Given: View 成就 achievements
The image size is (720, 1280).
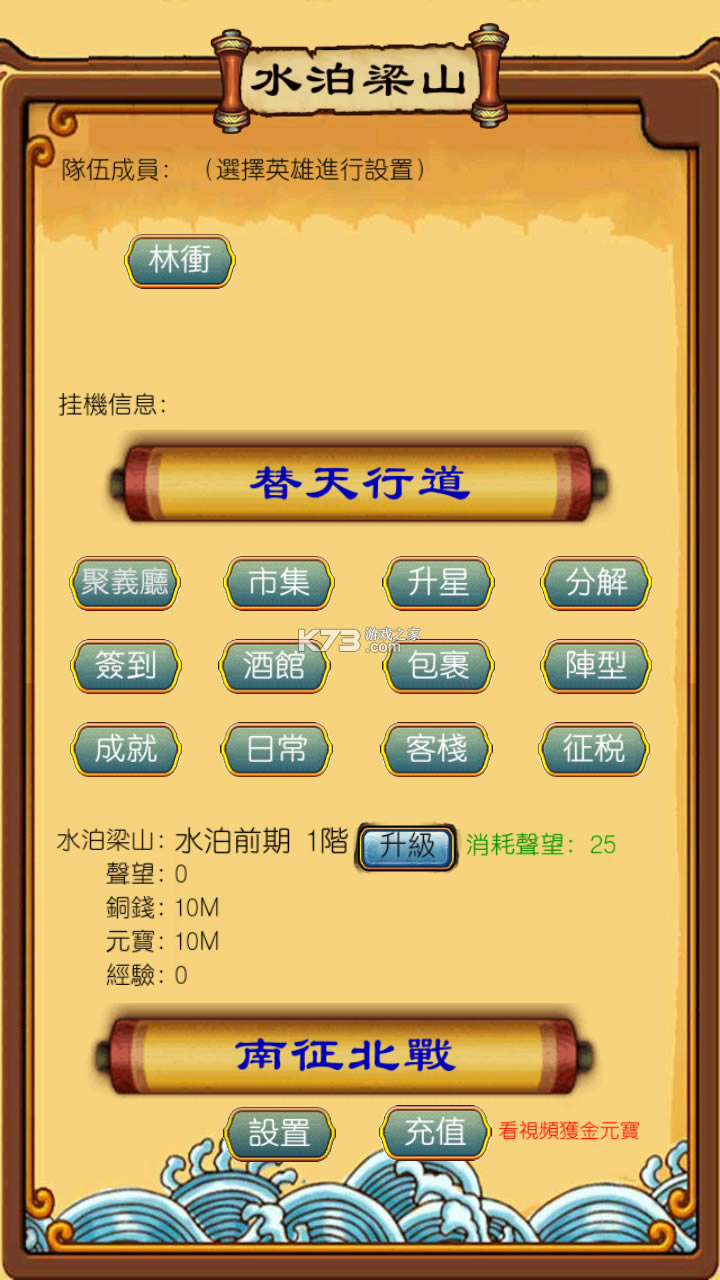Looking at the screenshot, I should click(125, 749).
